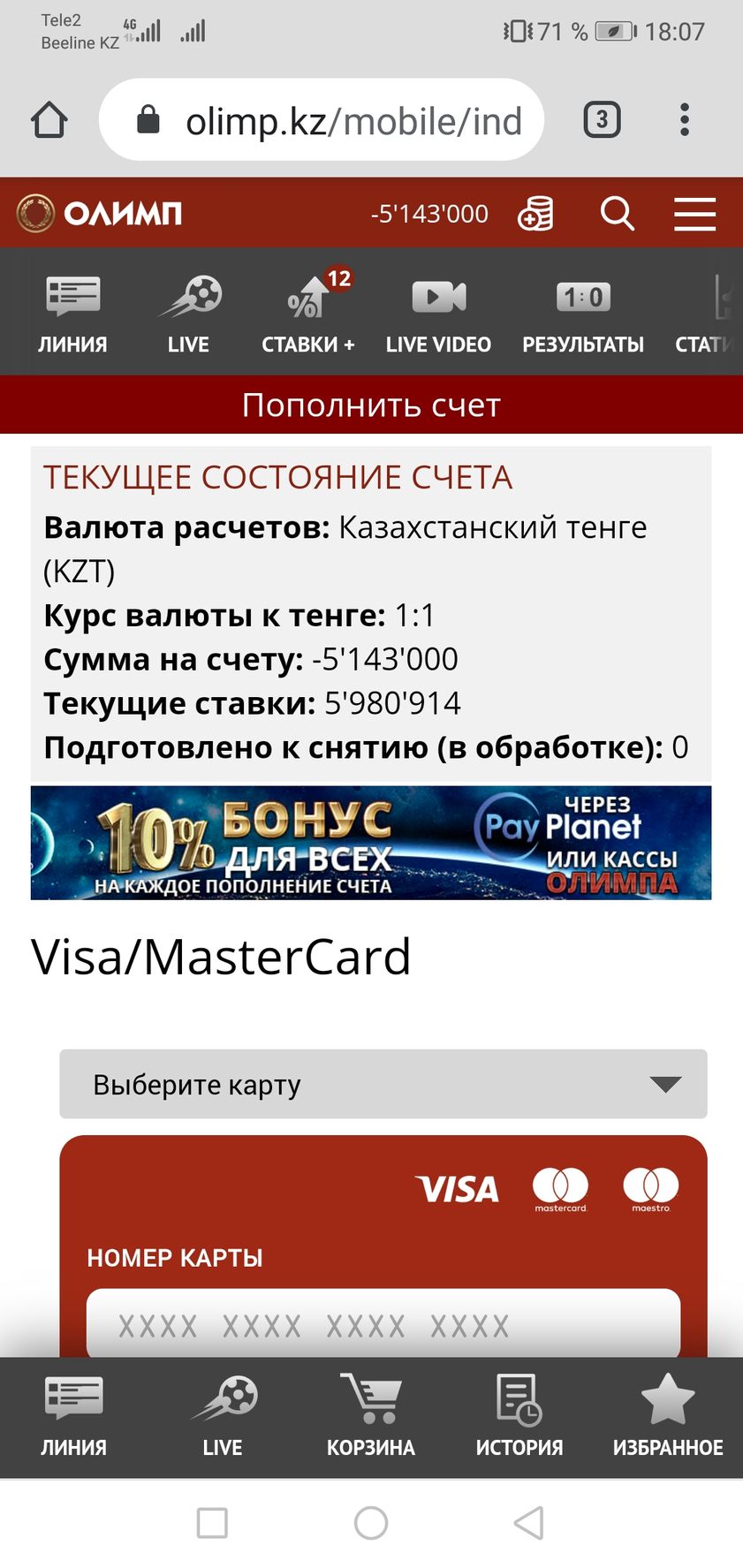
Task: Expand the Выберите карту dropdown
Action: (383, 1084)
